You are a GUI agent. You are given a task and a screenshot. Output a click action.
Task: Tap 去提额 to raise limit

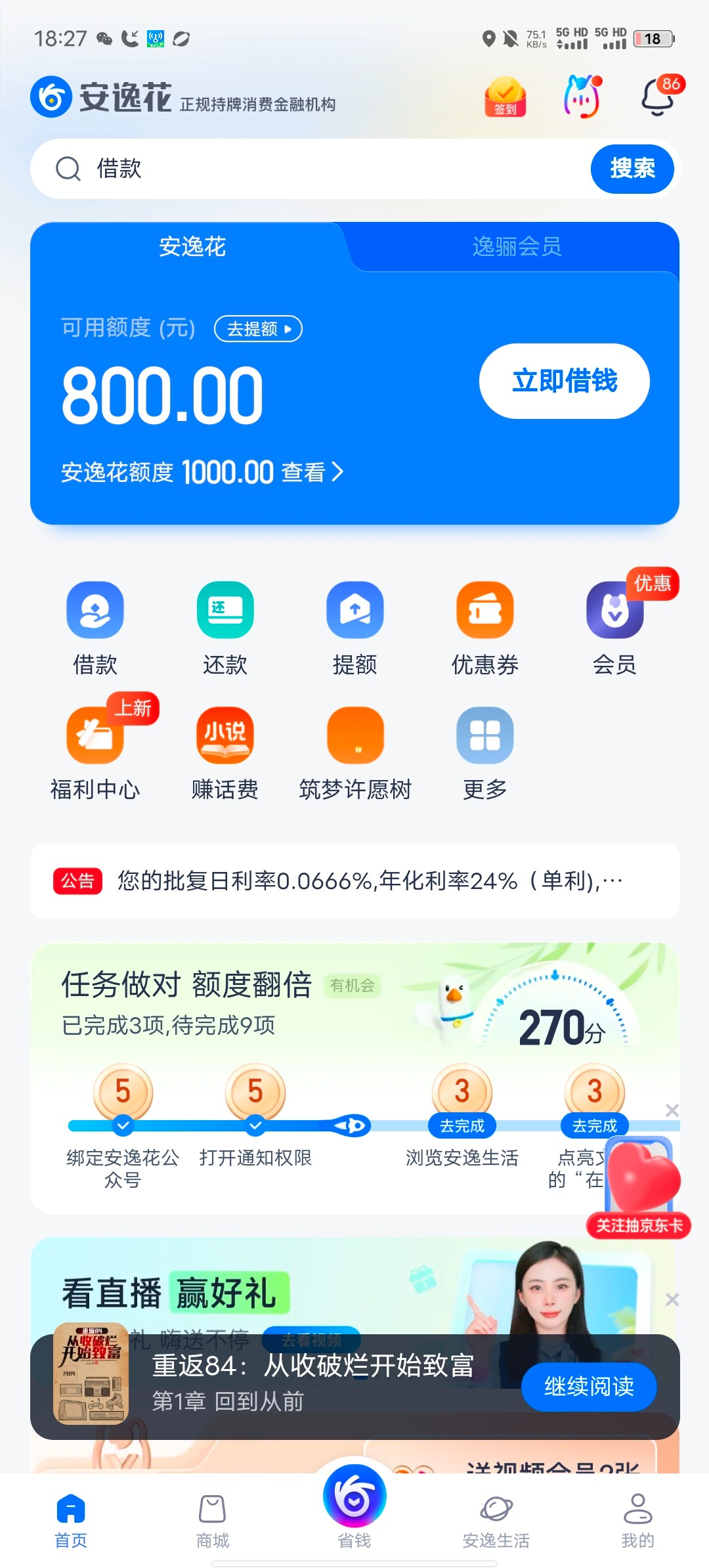pos(258,329)
